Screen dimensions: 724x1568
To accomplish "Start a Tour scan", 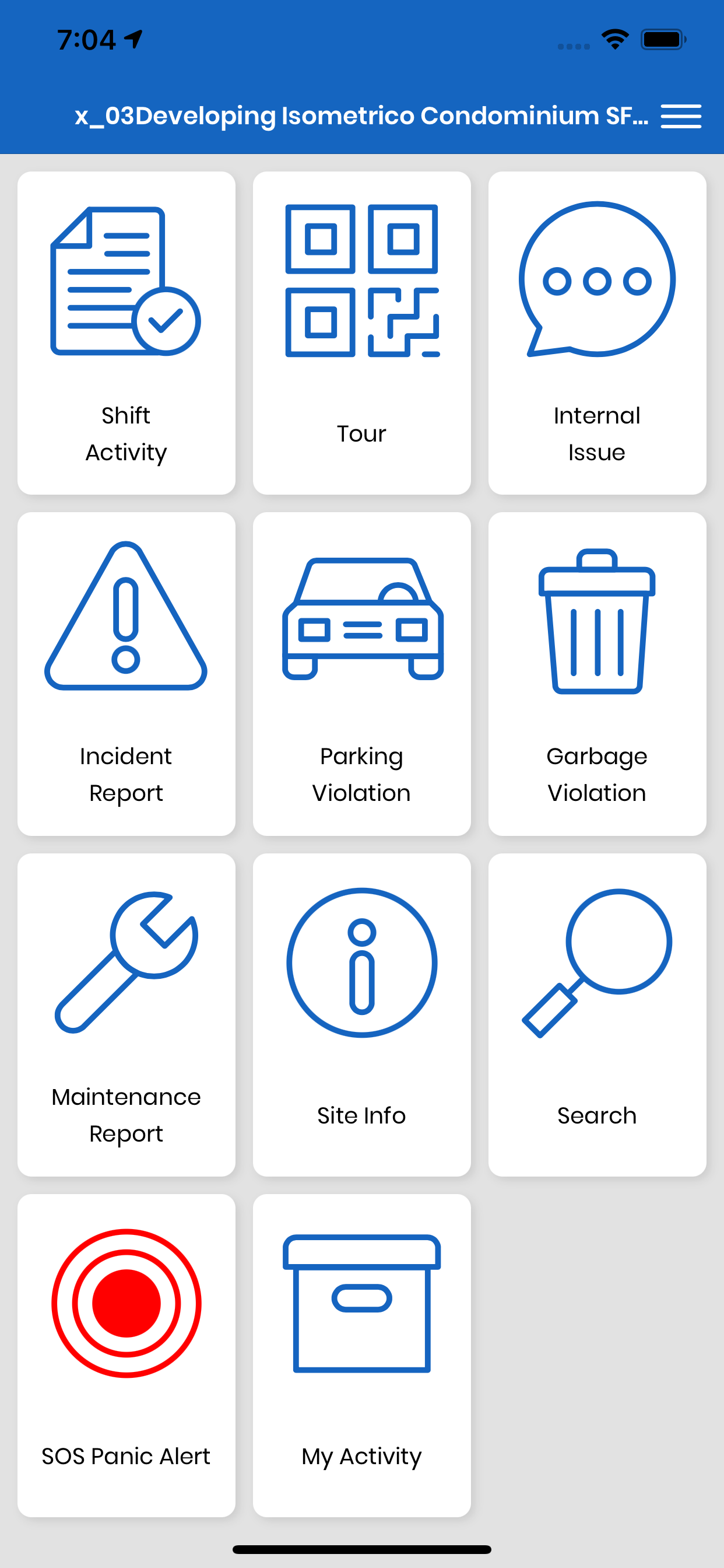I will click(362, 333).
